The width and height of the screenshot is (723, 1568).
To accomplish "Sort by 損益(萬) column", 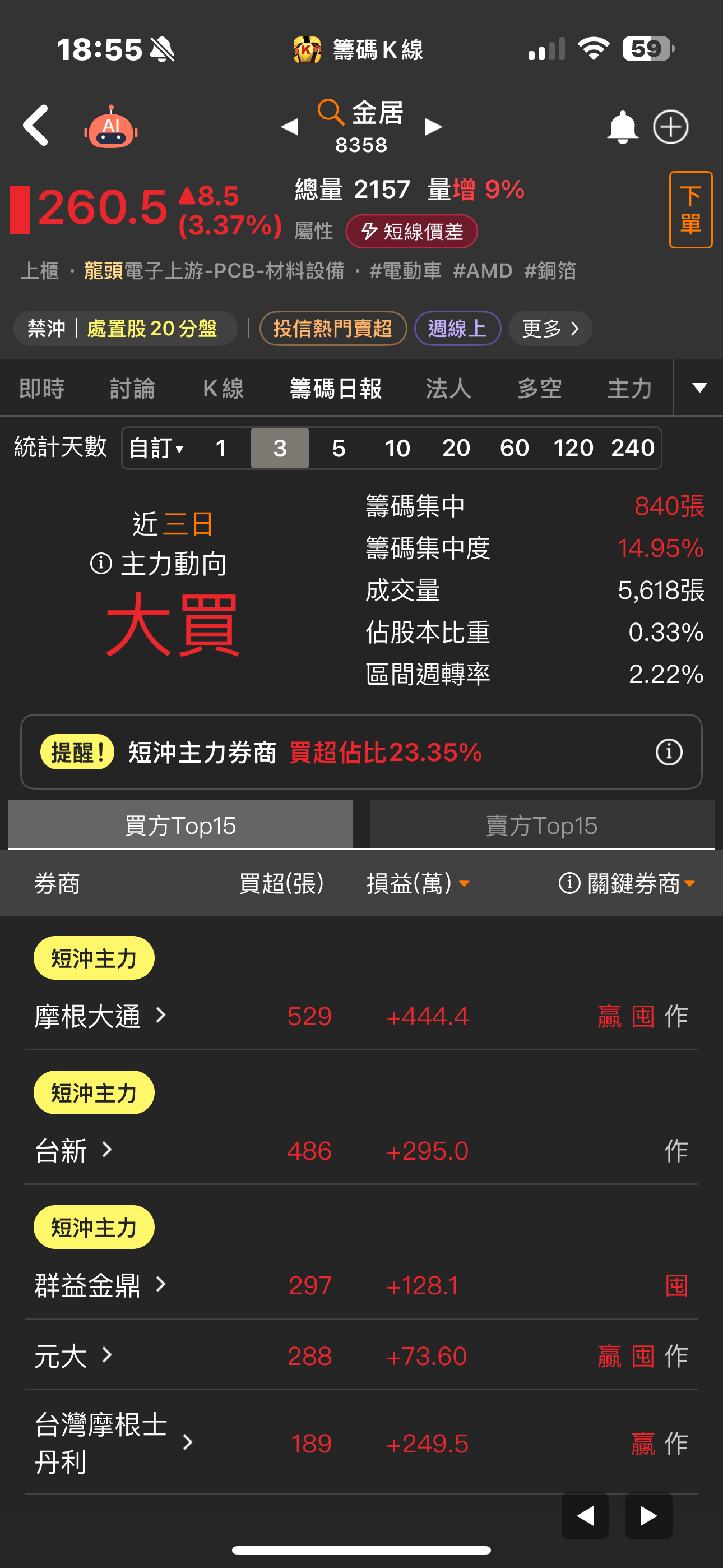I will (x=418, y=883).
